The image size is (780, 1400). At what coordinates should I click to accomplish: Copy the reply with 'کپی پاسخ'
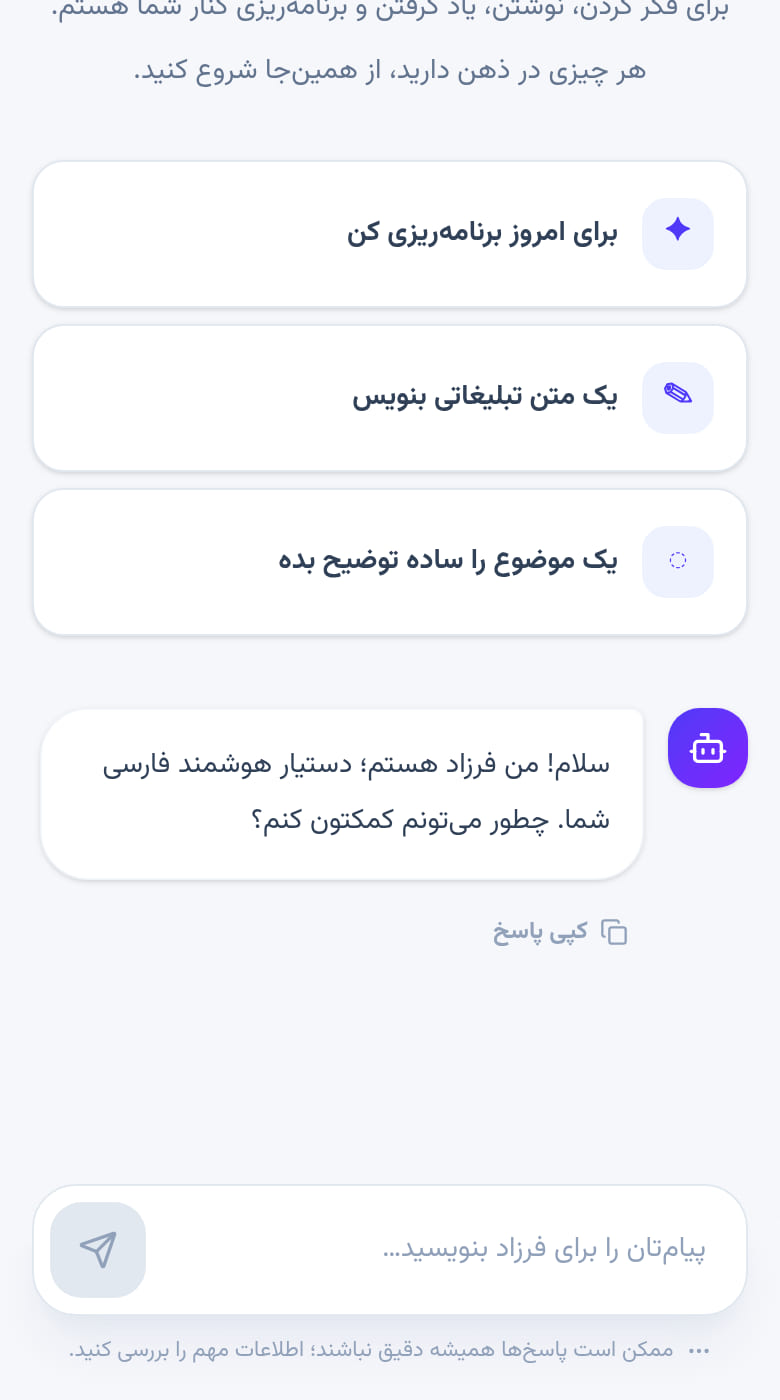pyautogui.click(x=560, y=932)
